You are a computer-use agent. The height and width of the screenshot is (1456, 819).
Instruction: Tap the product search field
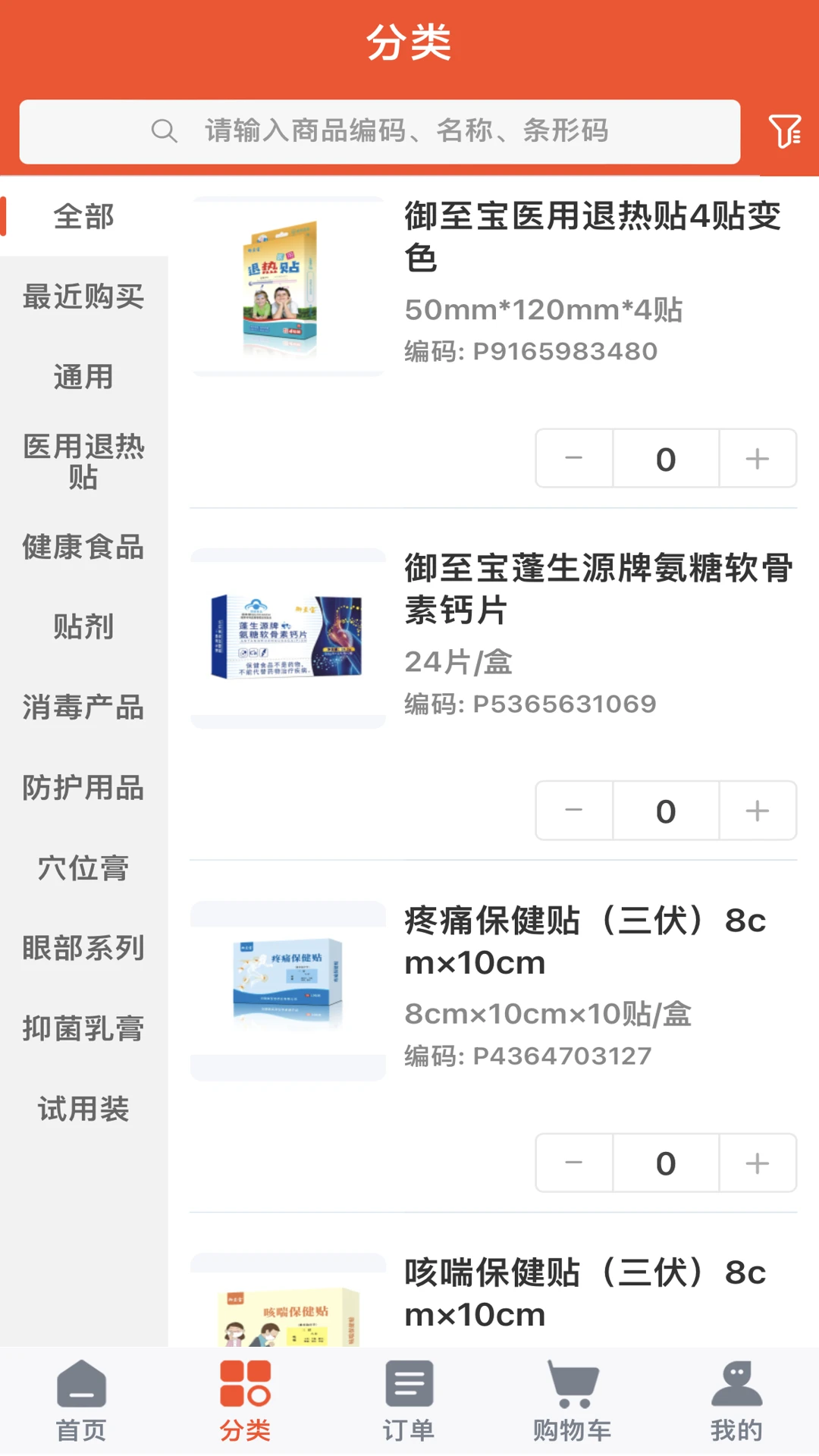[x=379, y=131]
